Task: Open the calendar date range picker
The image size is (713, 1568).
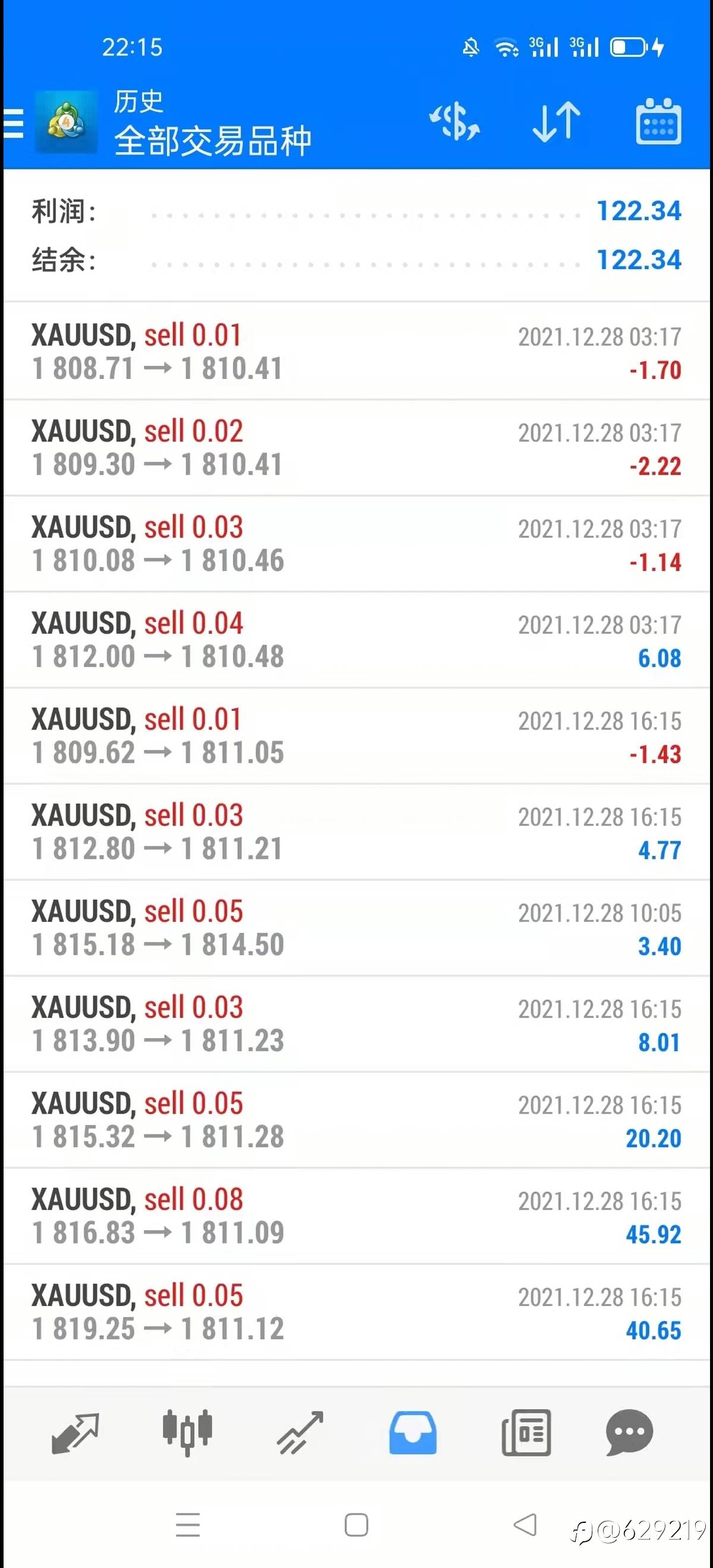Action: (x=658, y=121)
